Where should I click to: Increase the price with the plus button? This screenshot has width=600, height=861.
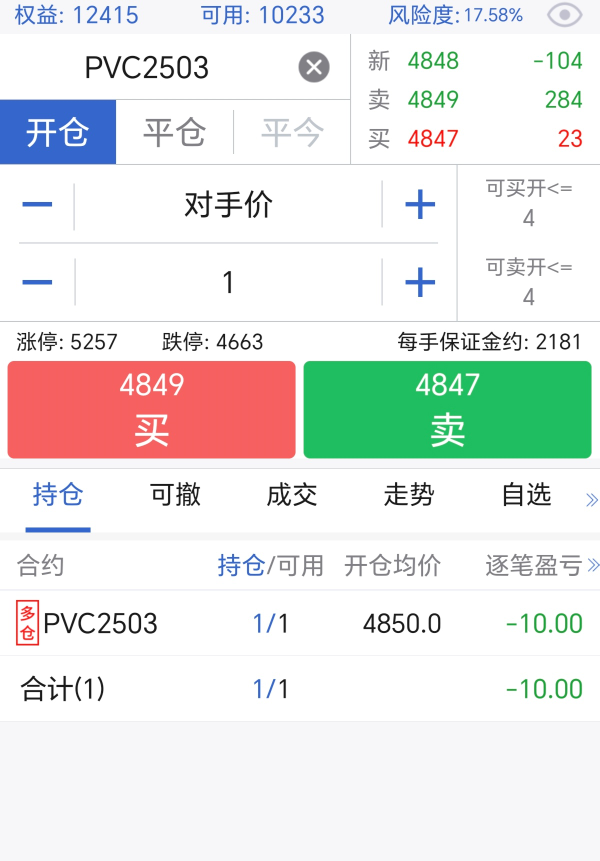pos(420,205)
